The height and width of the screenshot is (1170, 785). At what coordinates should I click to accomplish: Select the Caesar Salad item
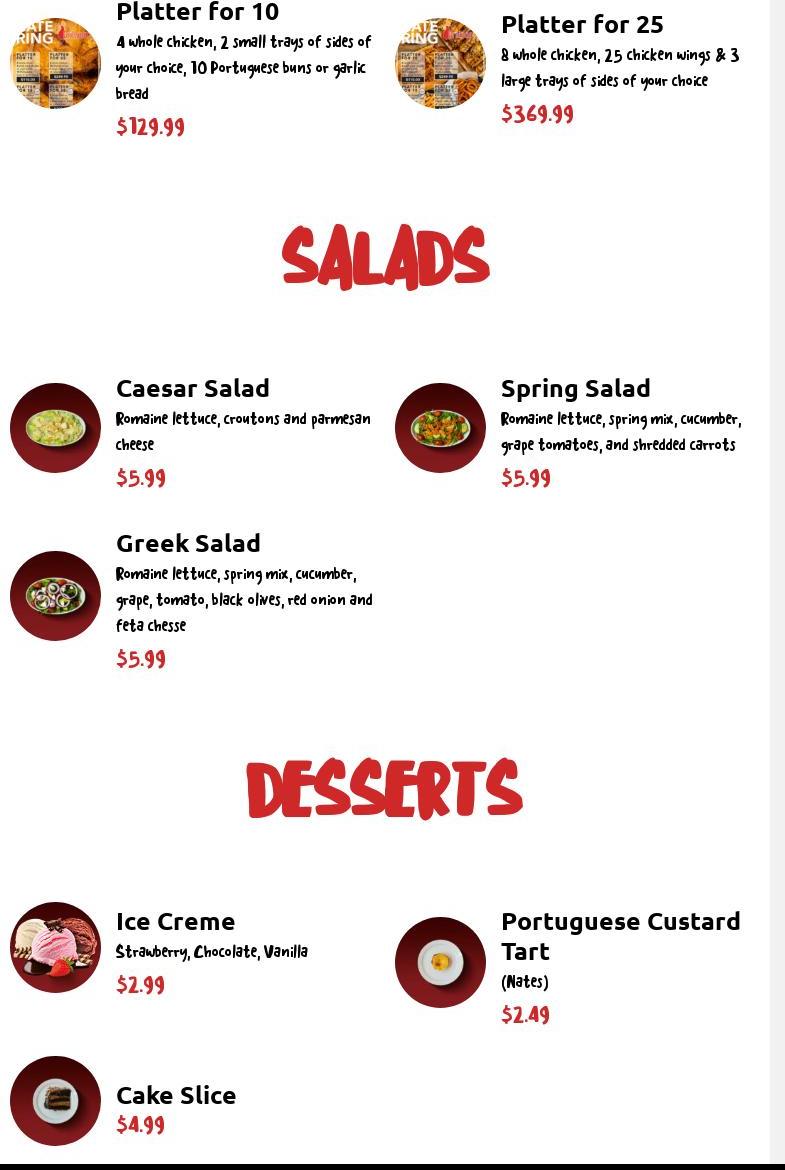pos(192,388)
